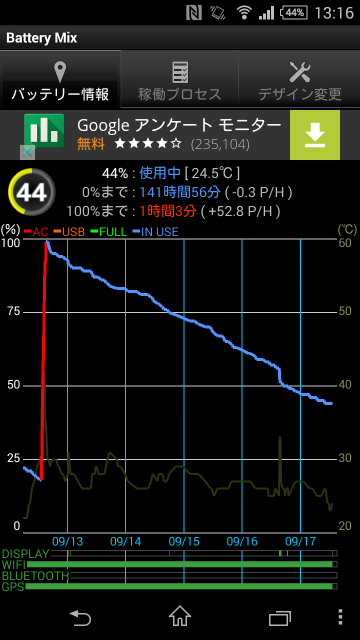Viewport: 360px width, 640px height.
Task: Go back with the system back button
Action: coord(80,618)
